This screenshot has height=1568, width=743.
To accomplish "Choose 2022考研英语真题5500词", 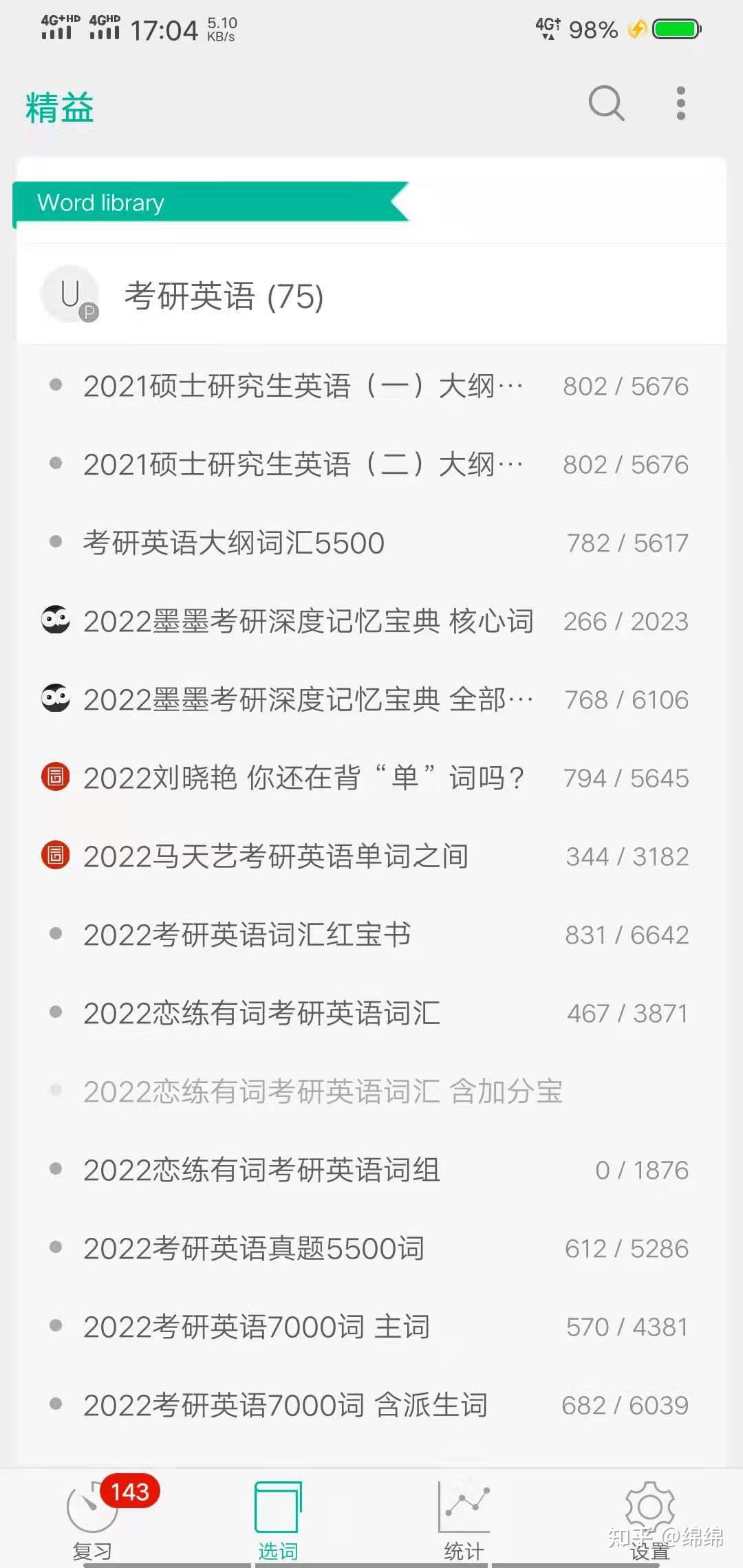I will tap(254, 1249).
